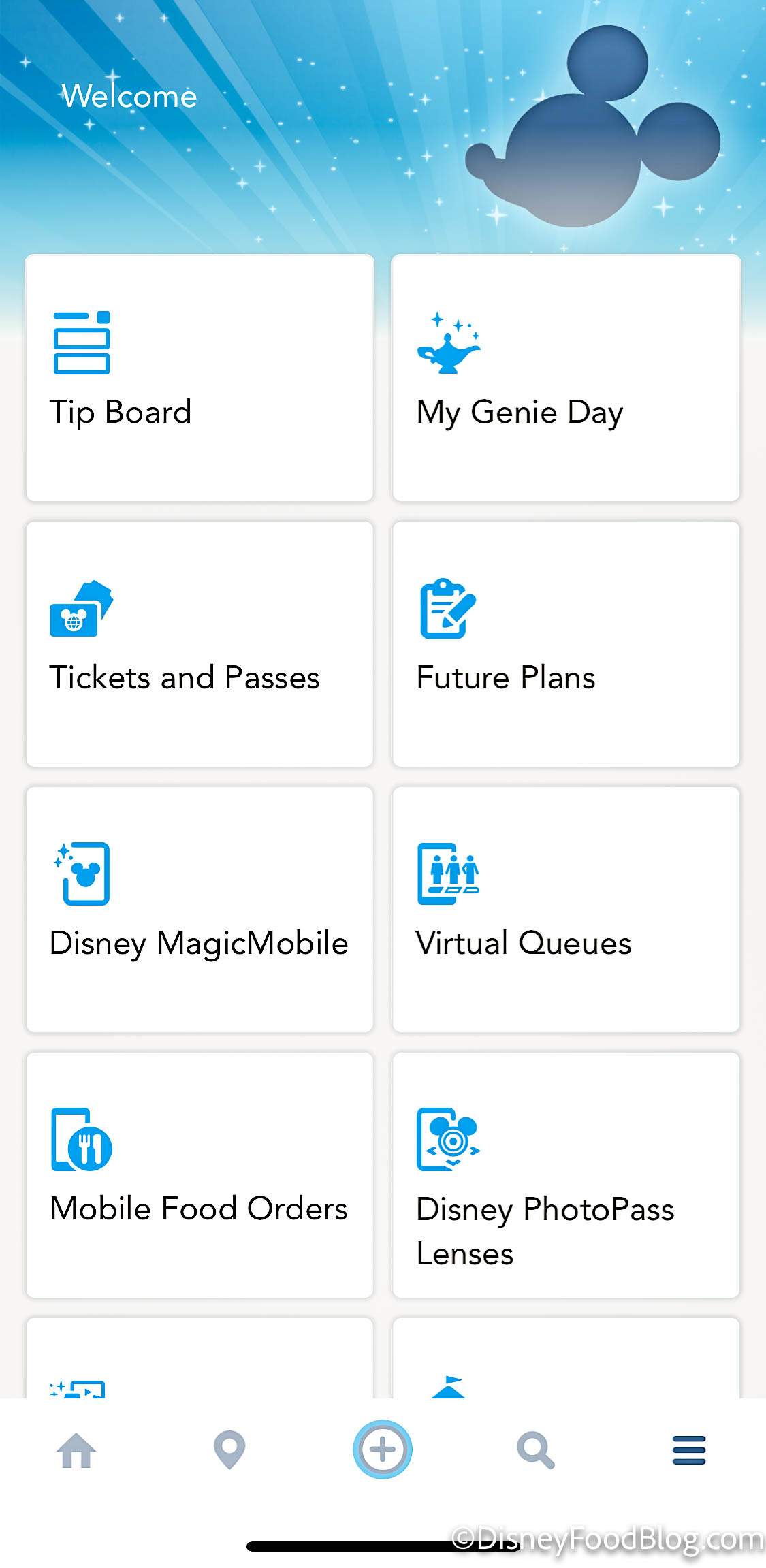Open the Tip Board card
Screen dimensions: 766x1568
(199, 379)
